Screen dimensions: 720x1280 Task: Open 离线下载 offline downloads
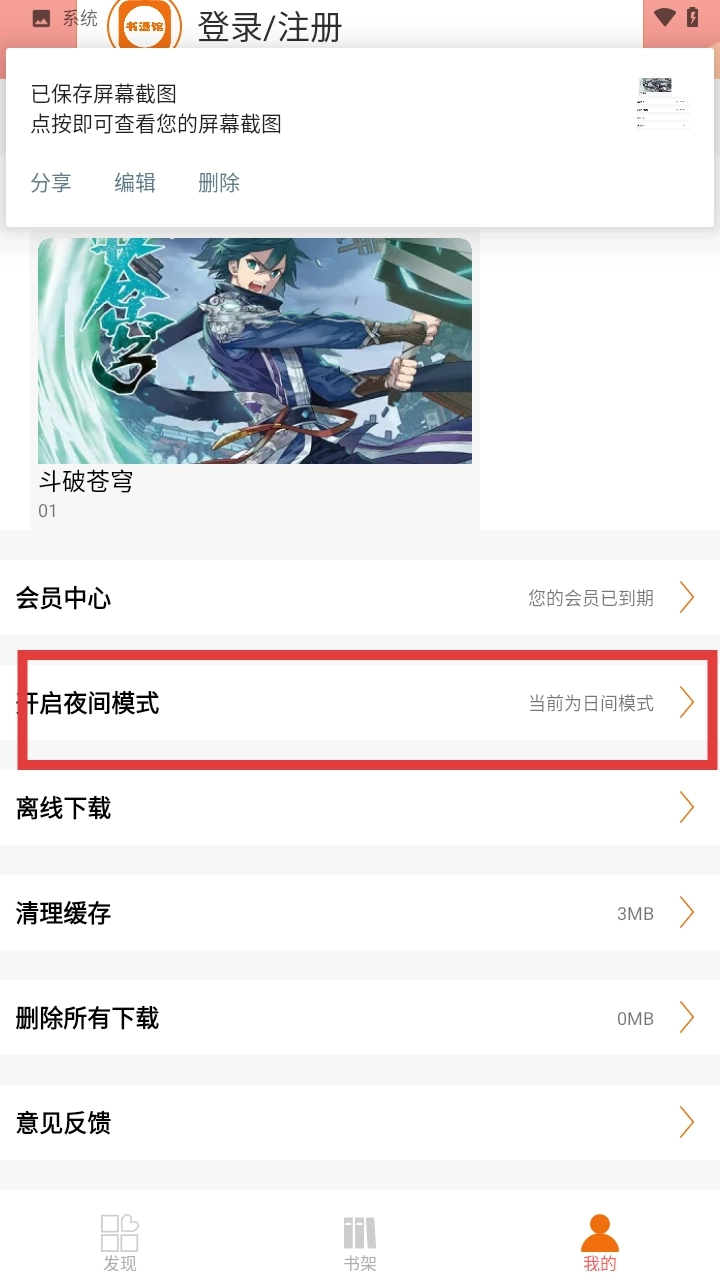[x=360, y=808]
